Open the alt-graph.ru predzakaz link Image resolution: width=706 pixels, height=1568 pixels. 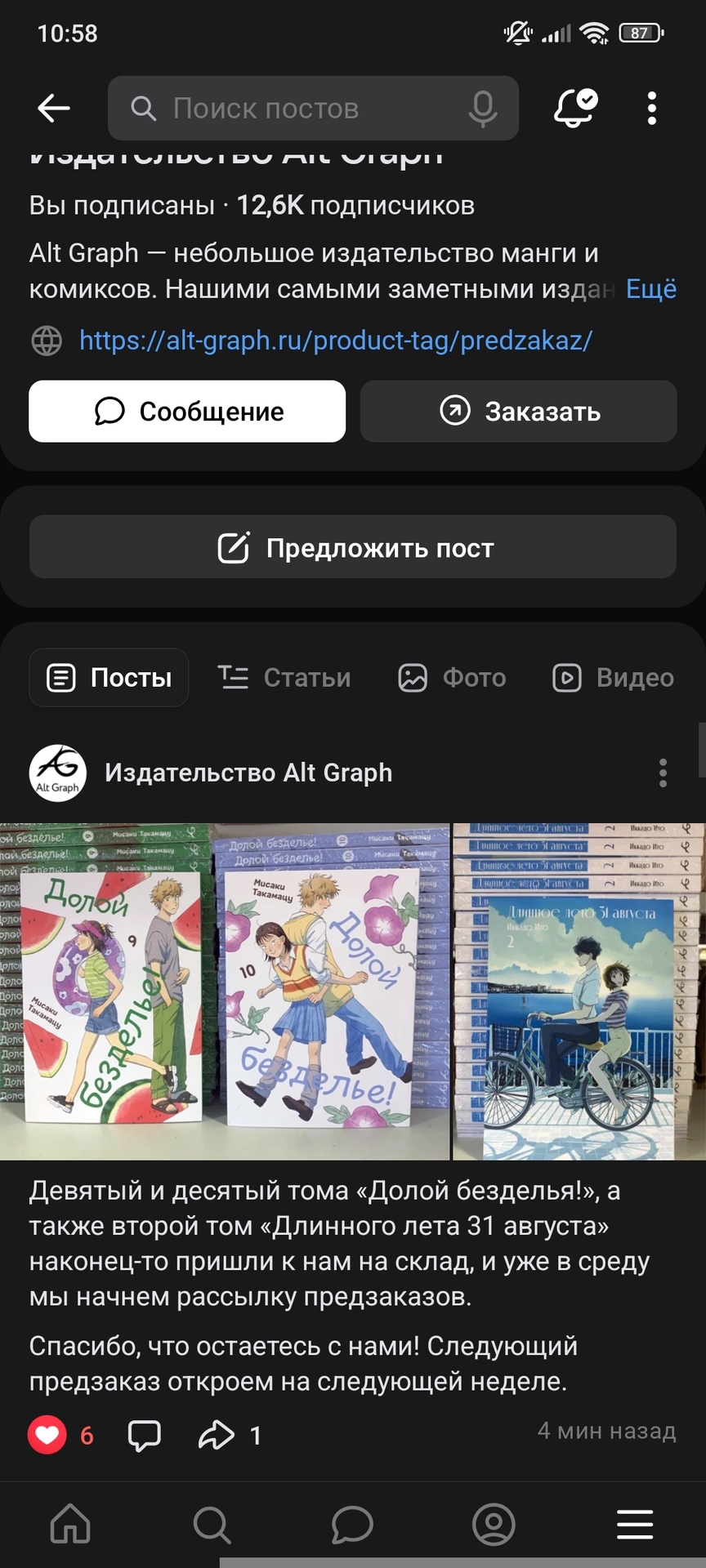click(335, 340)
